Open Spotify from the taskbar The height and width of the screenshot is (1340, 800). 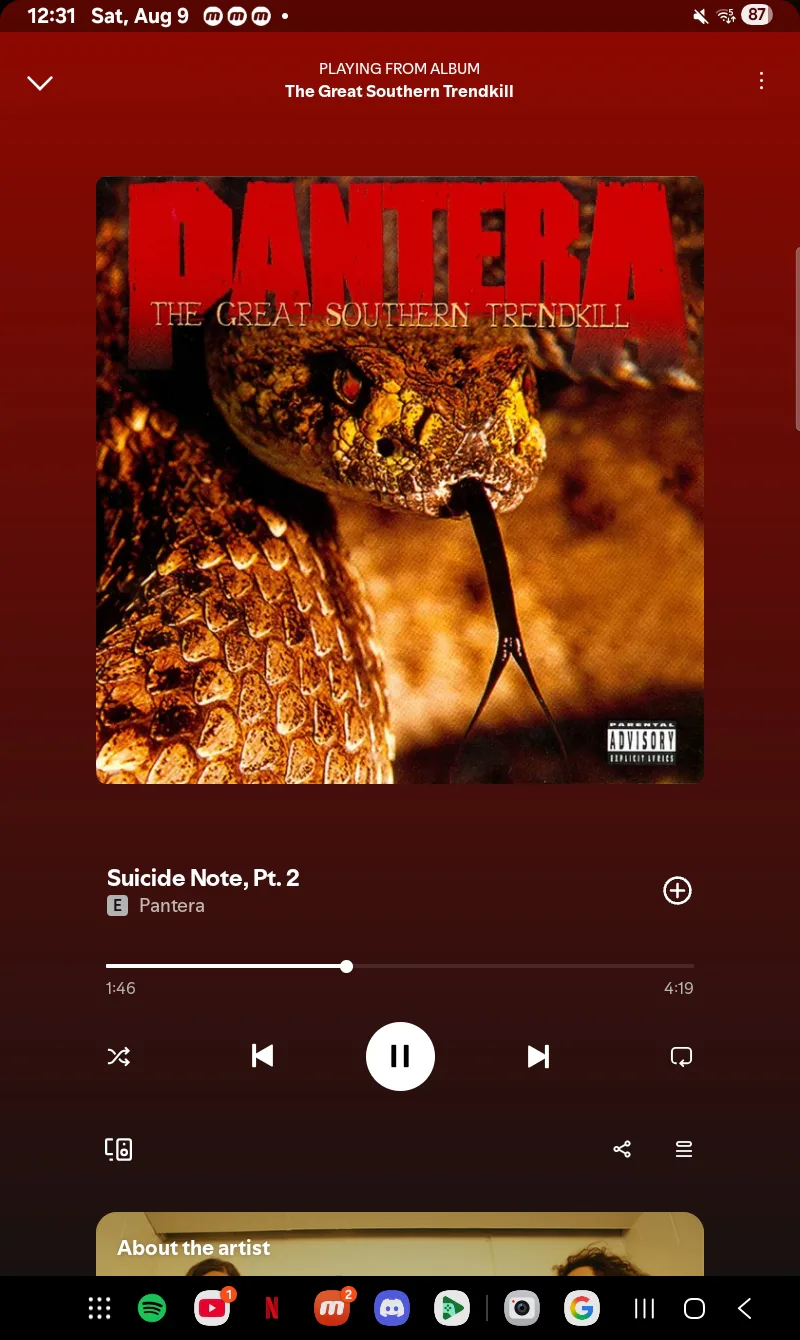pyautogui.click(x=152, y=1308)
